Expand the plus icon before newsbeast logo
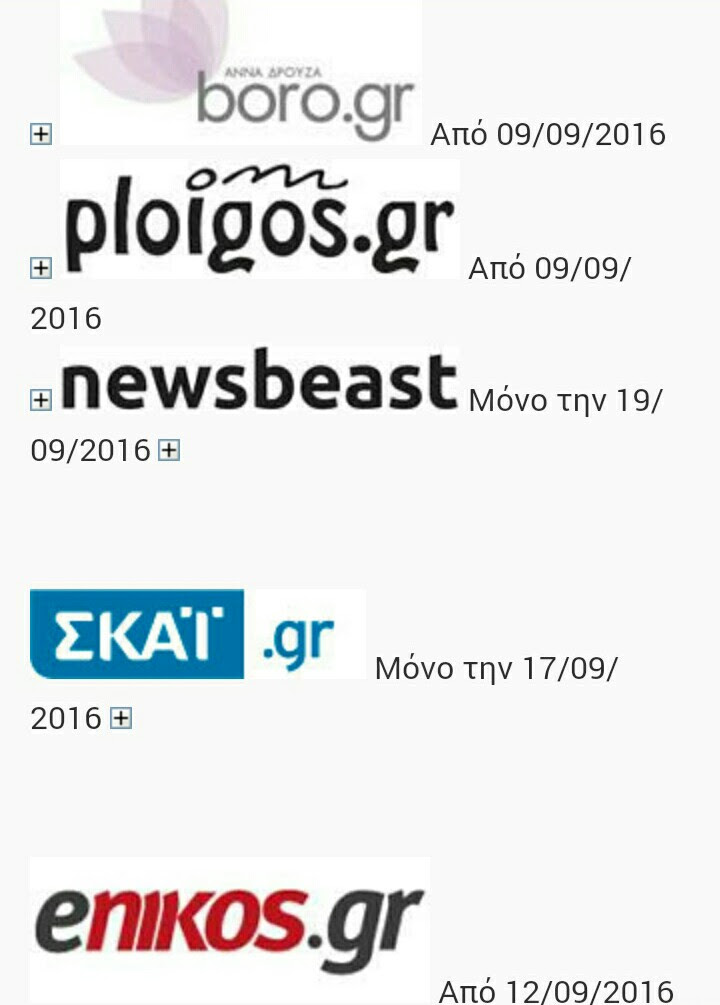This screenshot has width=720, height=1005. pyautogui.click(x=41, y=400)
